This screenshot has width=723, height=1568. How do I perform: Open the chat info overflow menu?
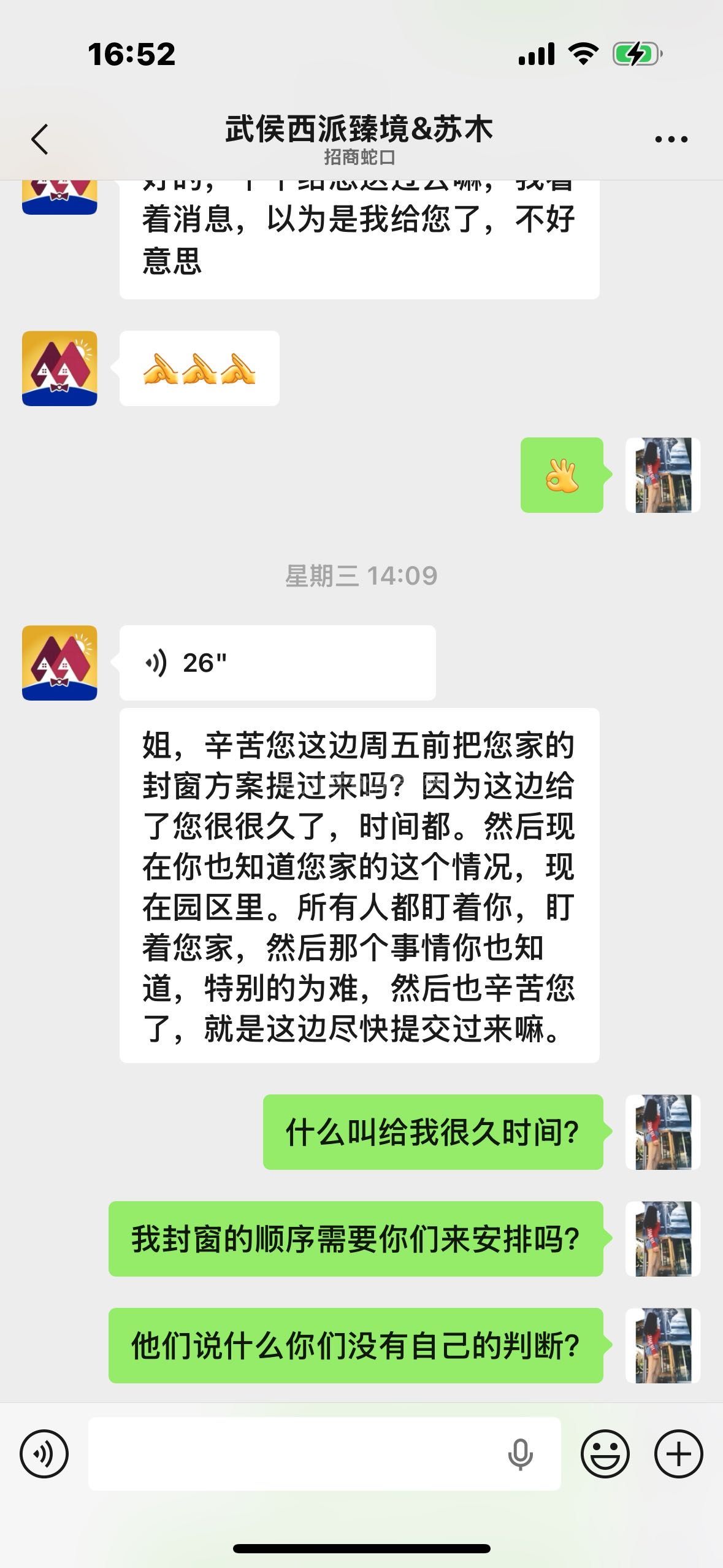tap(671, 139)
